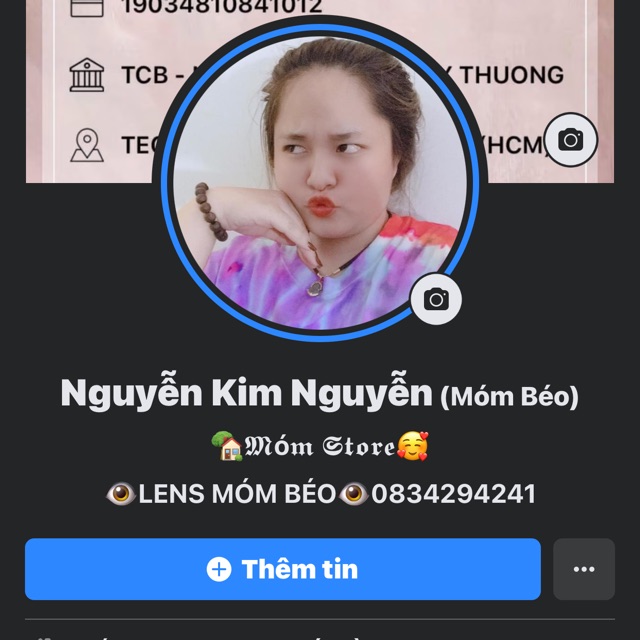The height and width of the screenshot is (640, 640).
Task: Change profile picture via its camera icon
Action: tap(436, 299)
